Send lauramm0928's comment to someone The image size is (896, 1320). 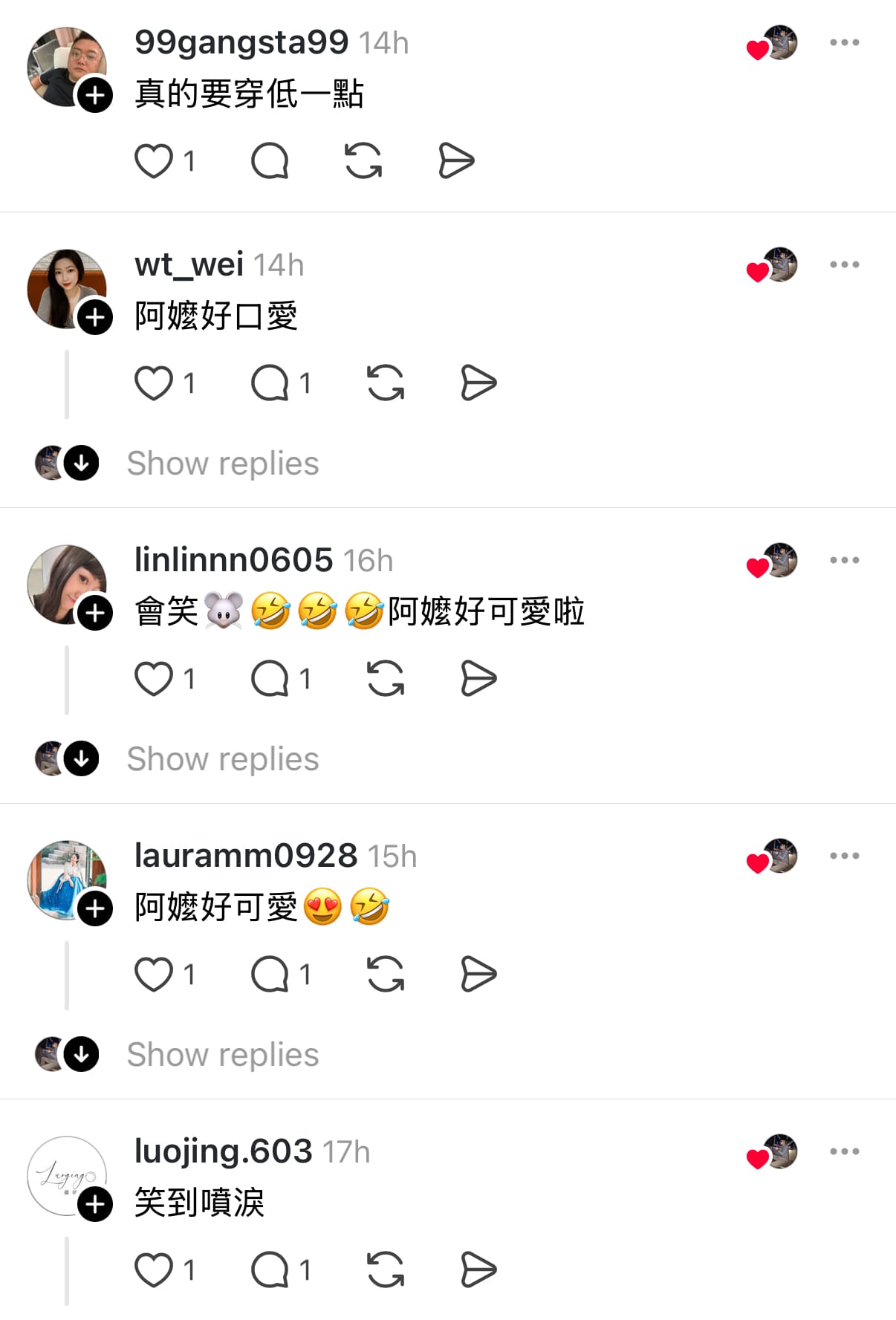[x=478, y=975]
